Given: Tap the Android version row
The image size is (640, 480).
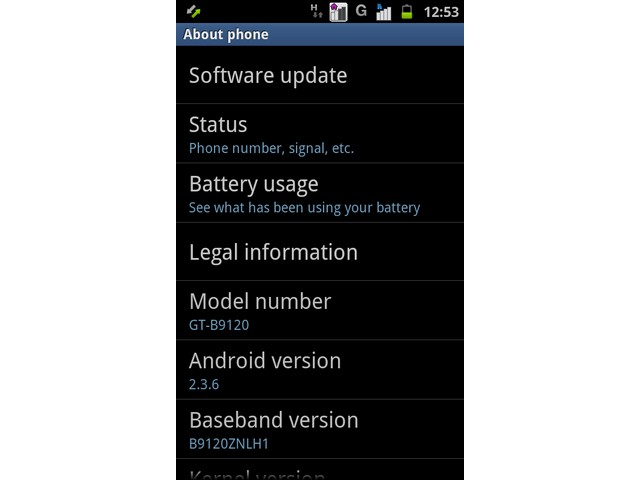Looking at the screenshot, I should pos(319,370).
